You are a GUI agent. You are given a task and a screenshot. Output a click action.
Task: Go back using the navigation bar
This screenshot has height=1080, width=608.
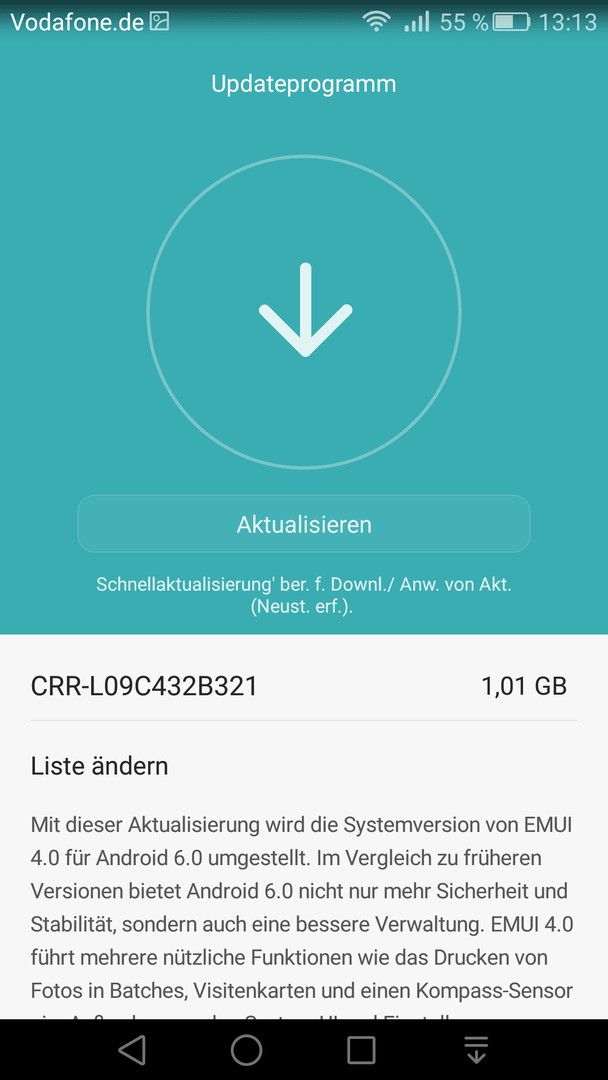coord(132,1050)
